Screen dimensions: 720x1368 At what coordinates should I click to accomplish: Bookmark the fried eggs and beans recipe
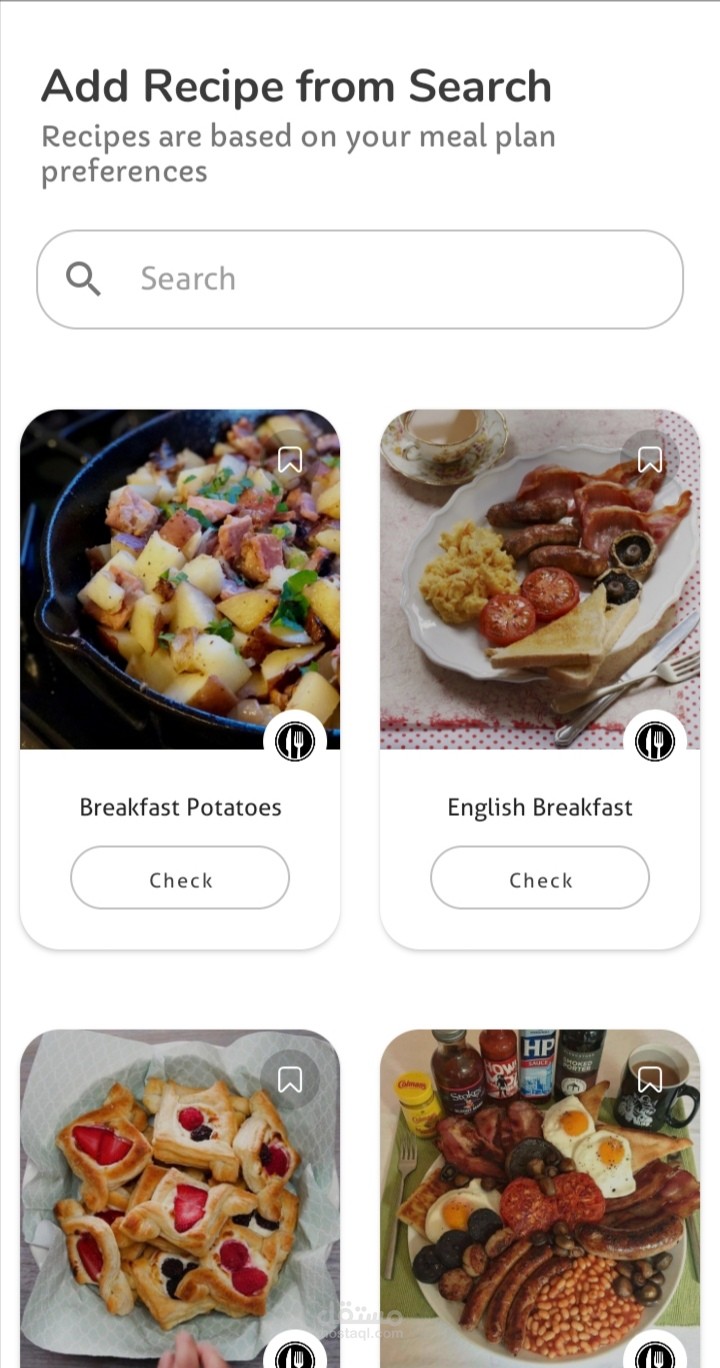(x=650, y=1079)
